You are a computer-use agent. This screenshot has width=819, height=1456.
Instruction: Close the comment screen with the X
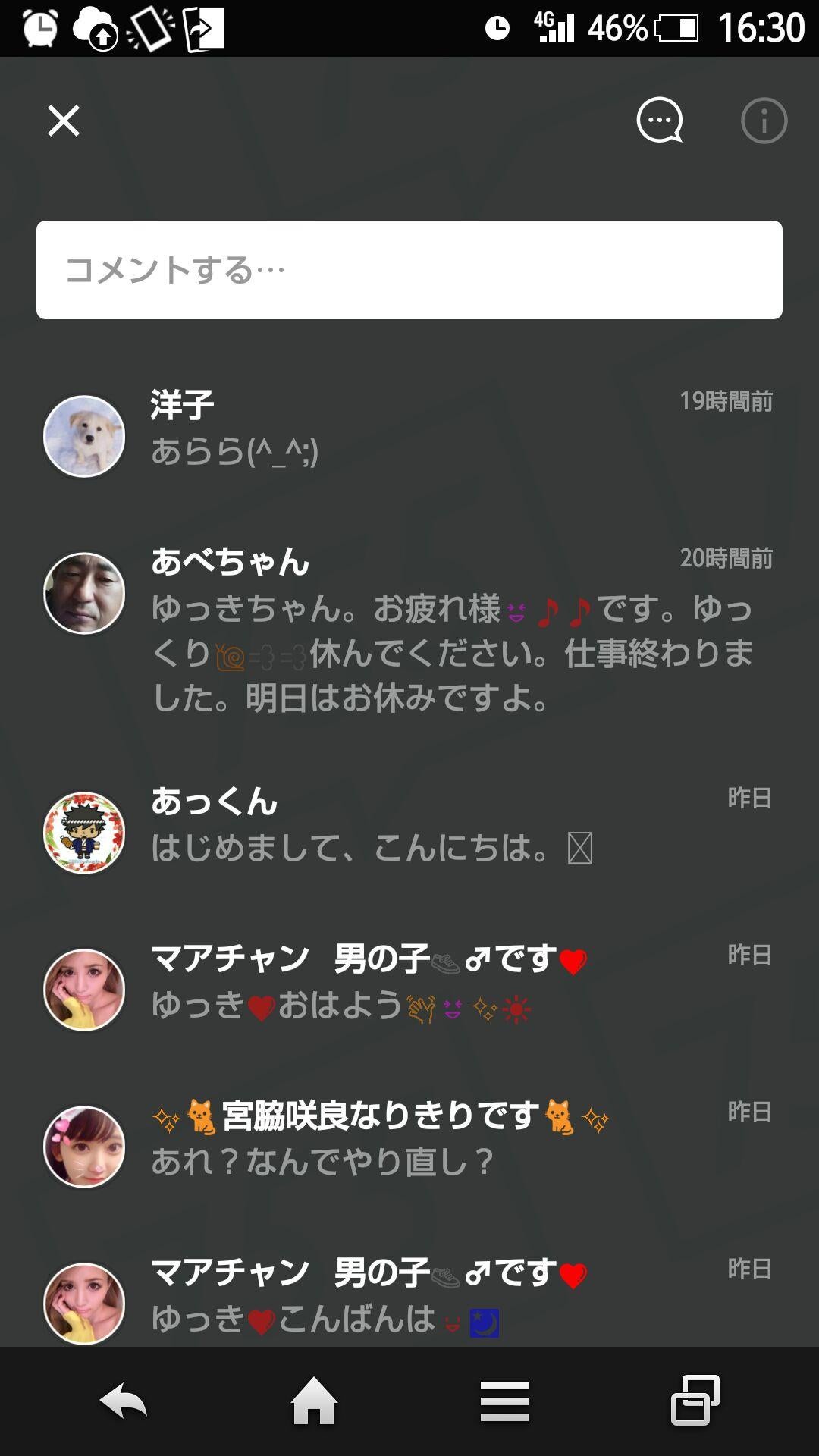click(64, 120)
